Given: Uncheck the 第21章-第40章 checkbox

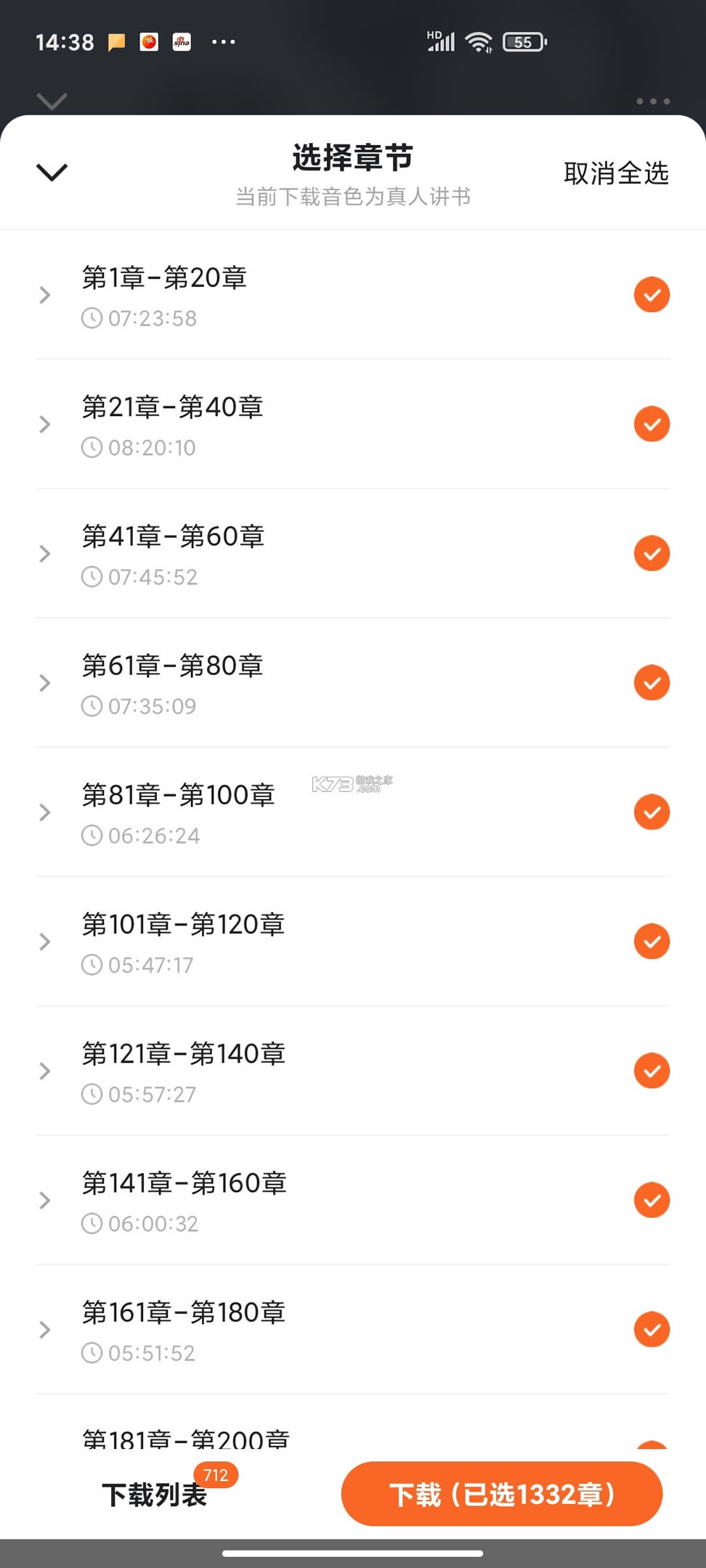Looking at the screenshot, I should (x=652, y=424).
